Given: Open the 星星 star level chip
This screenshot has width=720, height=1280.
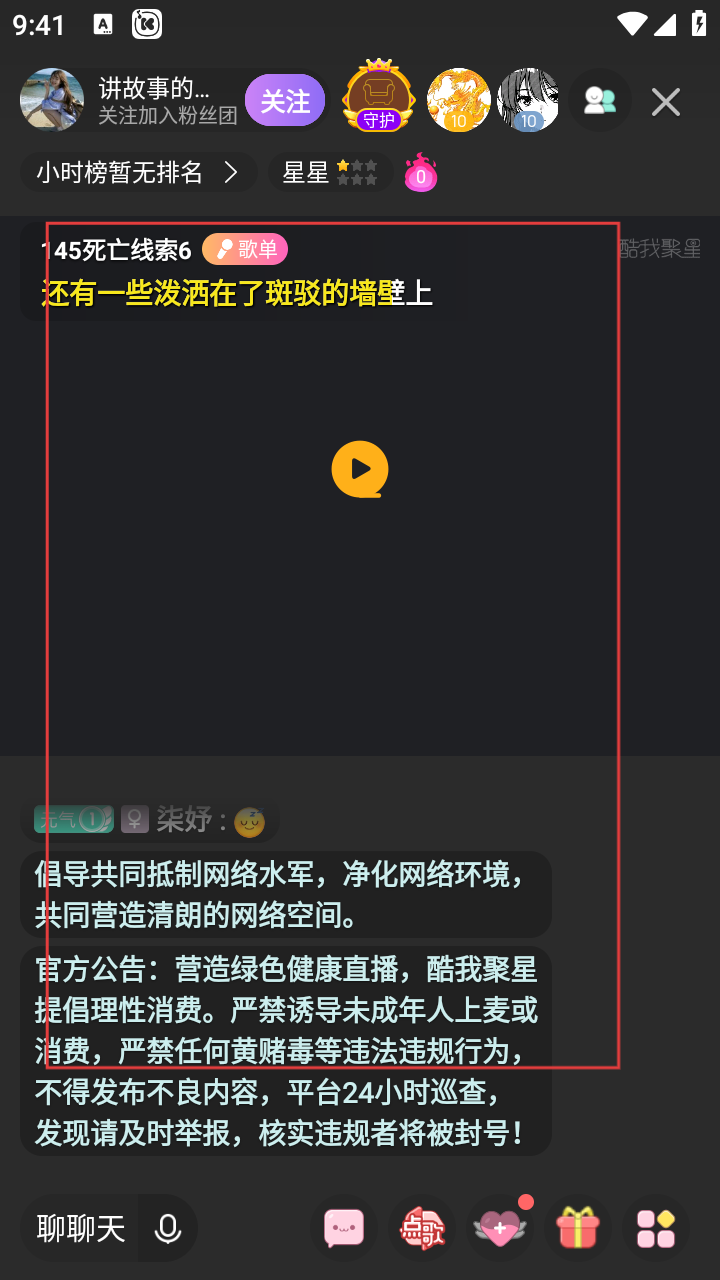Looking at the screenshot, I should [x=329, y=173].
